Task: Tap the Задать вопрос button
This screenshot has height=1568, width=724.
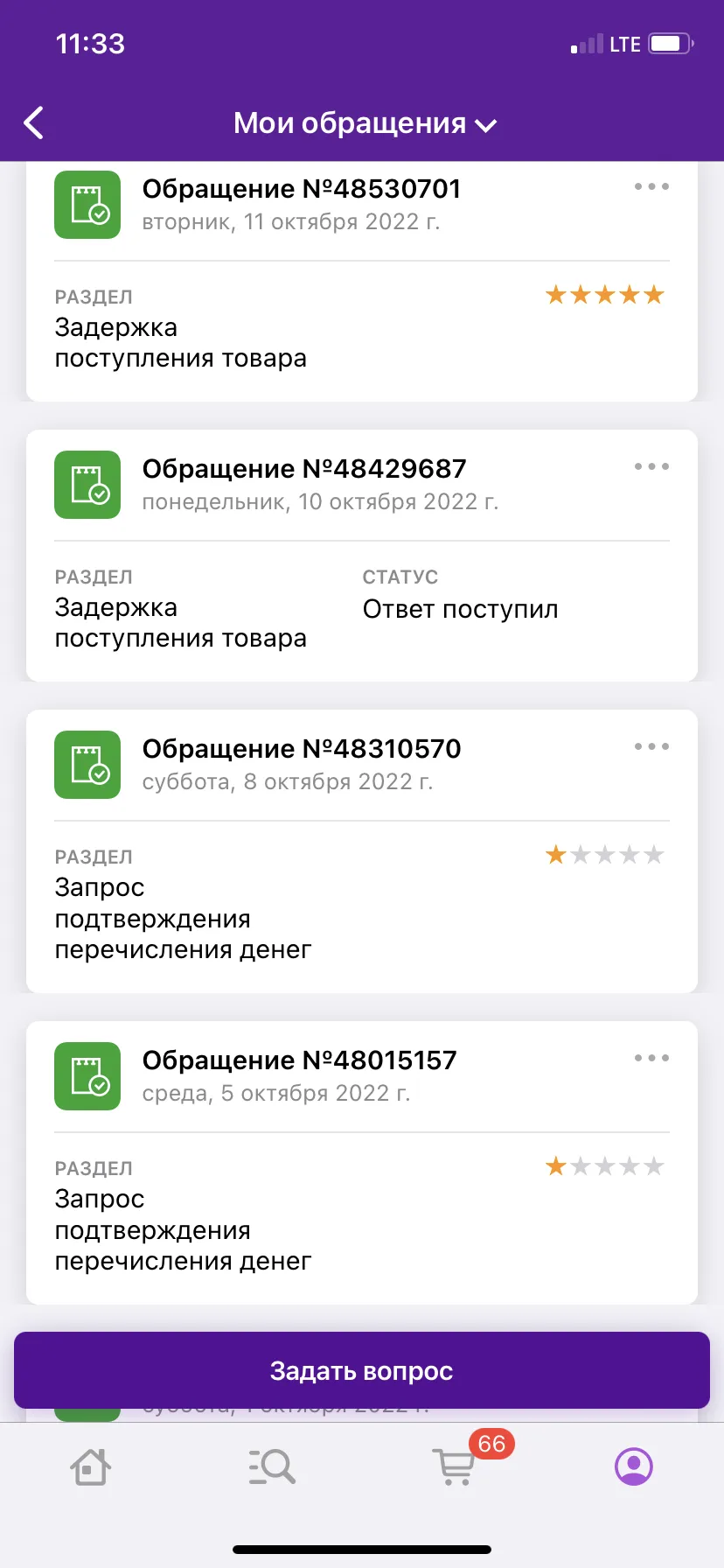Action: click(x=362, y=1370)
